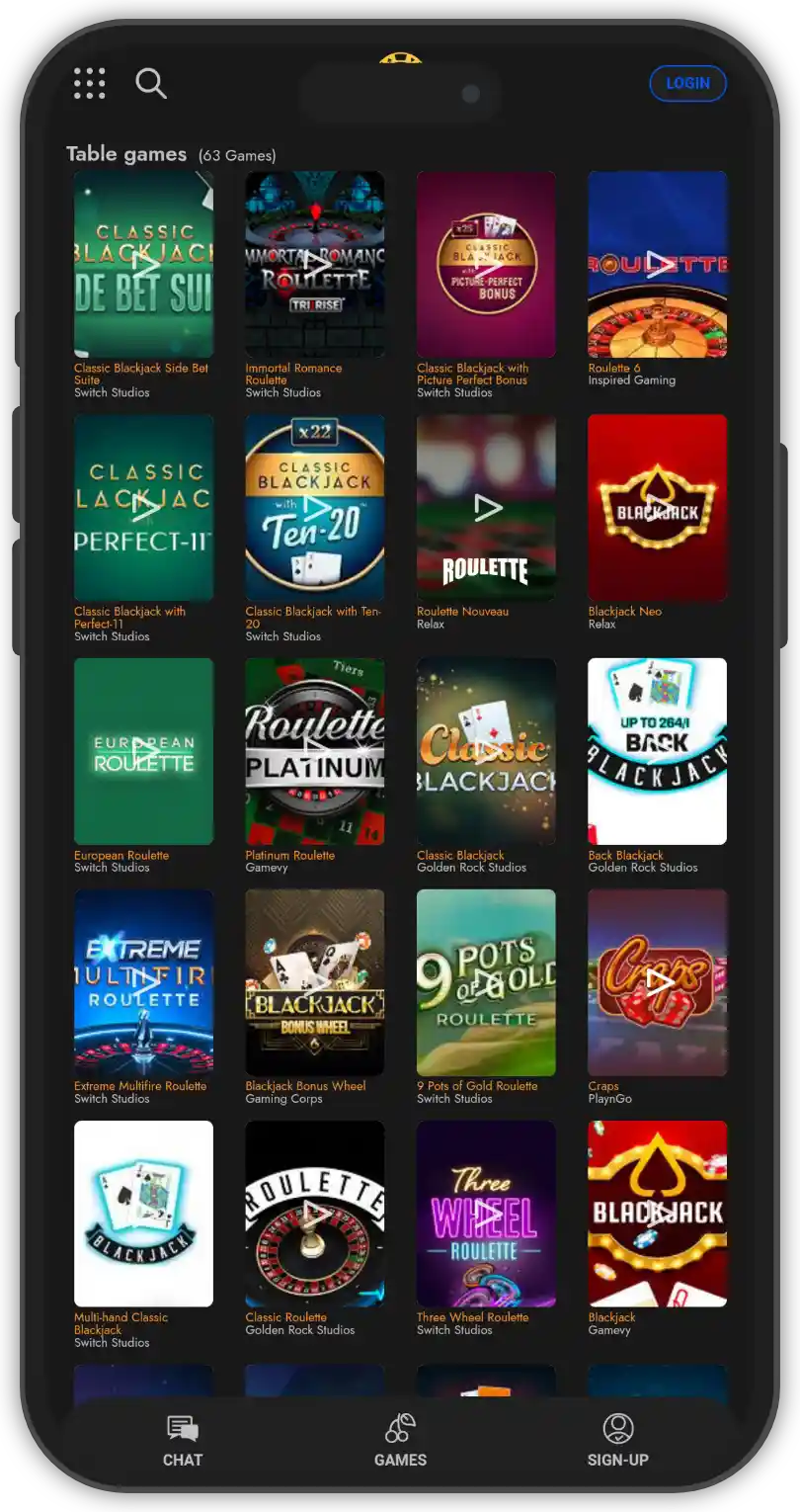Open Classic Blackjack Side Bet Suite
Viewport: 800px width, 1512px height.
(143, 264)
